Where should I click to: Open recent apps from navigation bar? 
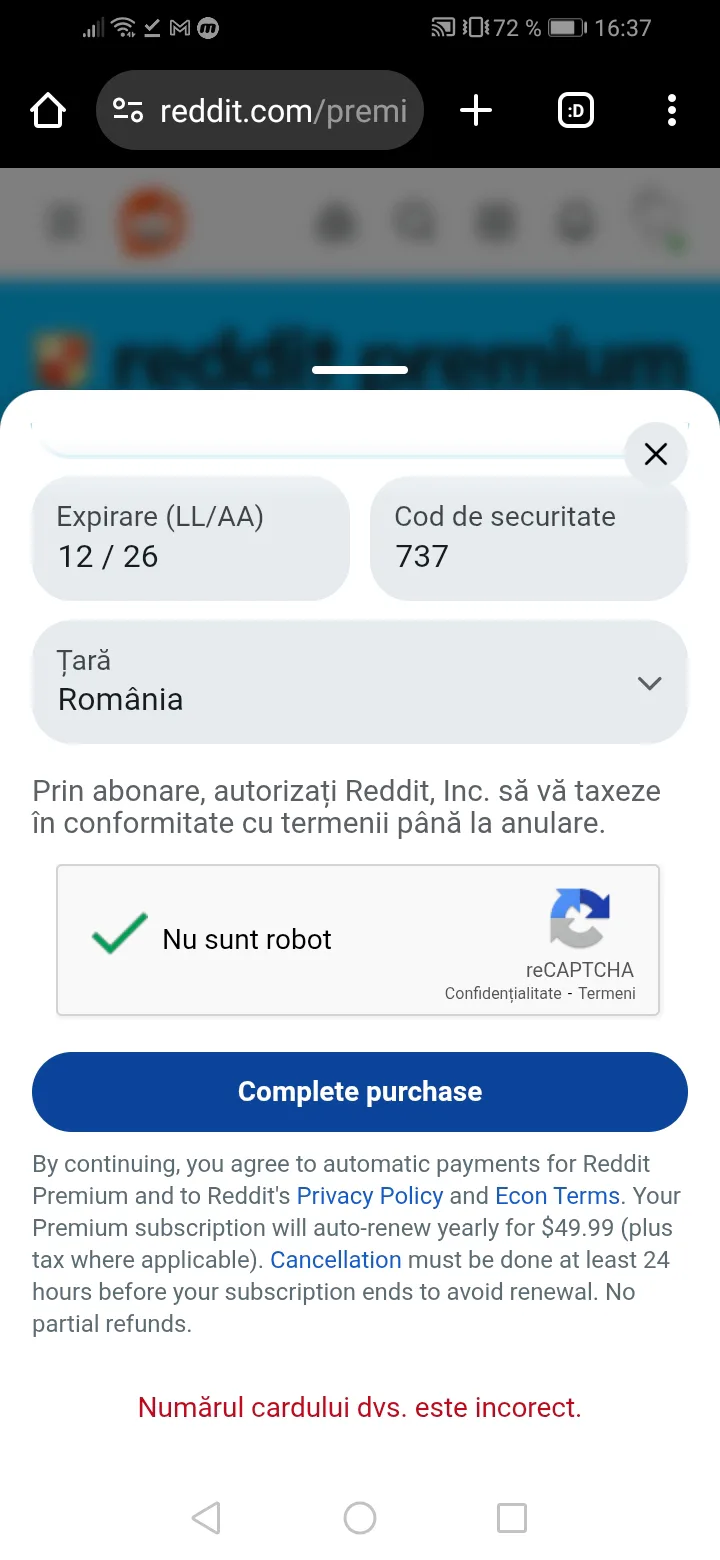512,1518
